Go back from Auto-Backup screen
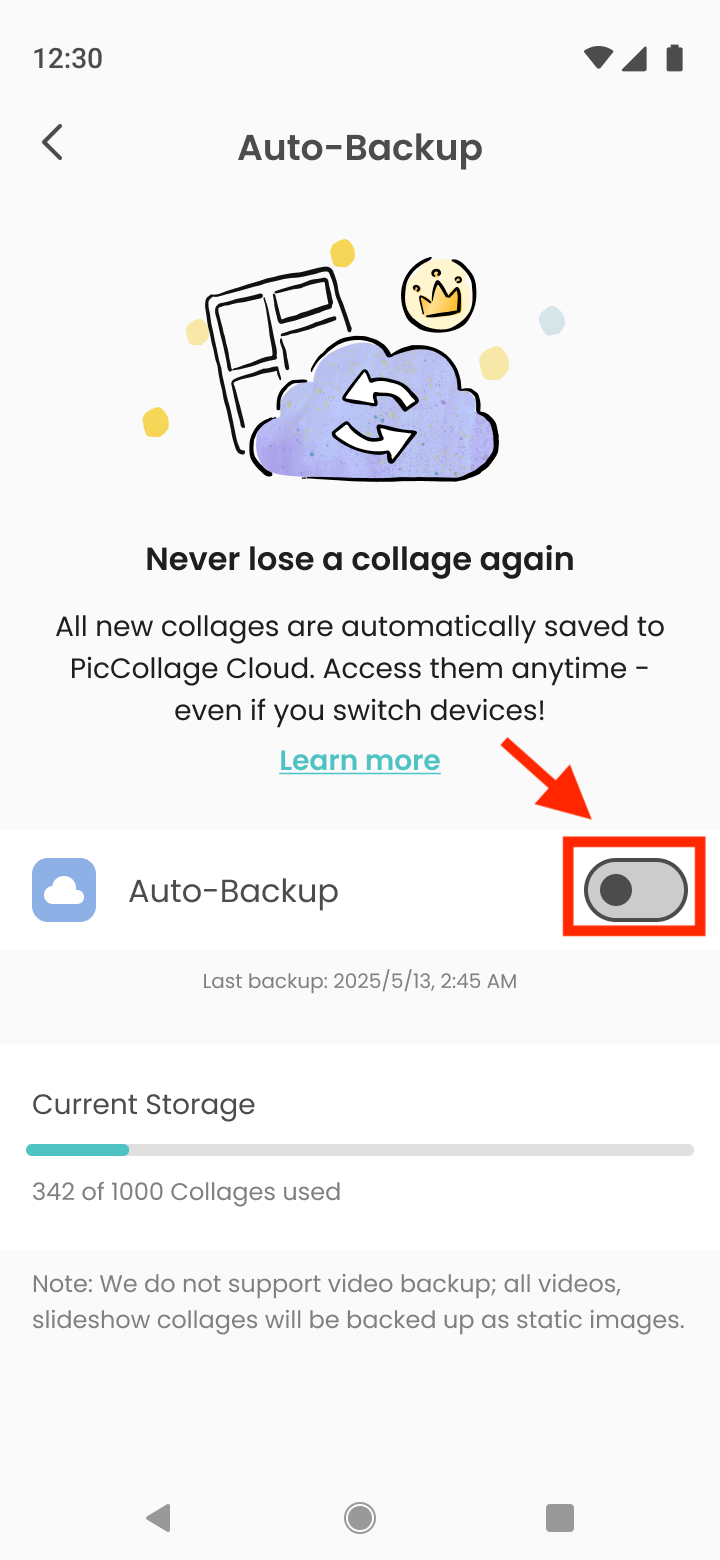This screenshot has width=720, height=1560. pos(53,143)
